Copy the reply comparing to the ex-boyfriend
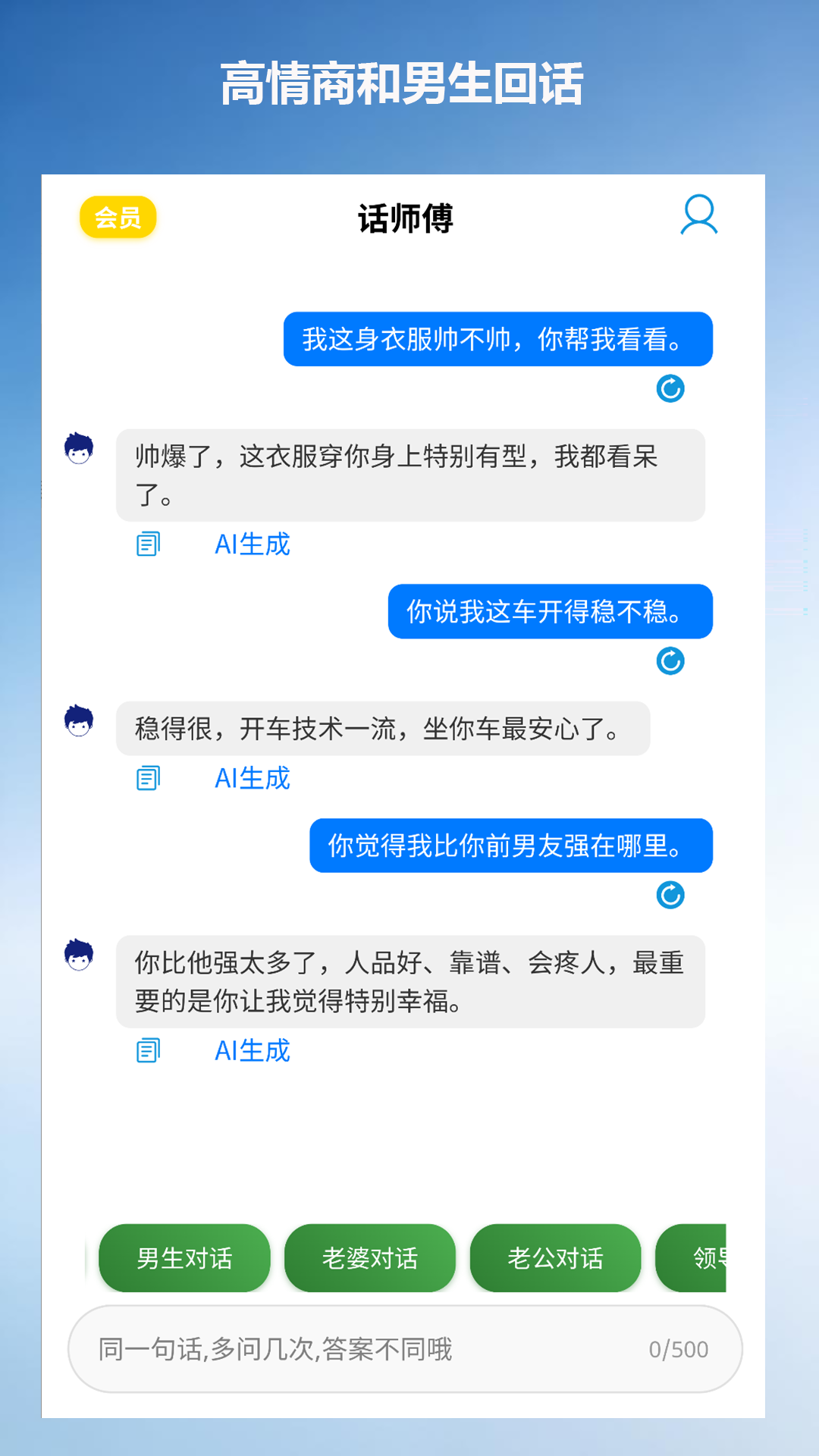 148,1051
